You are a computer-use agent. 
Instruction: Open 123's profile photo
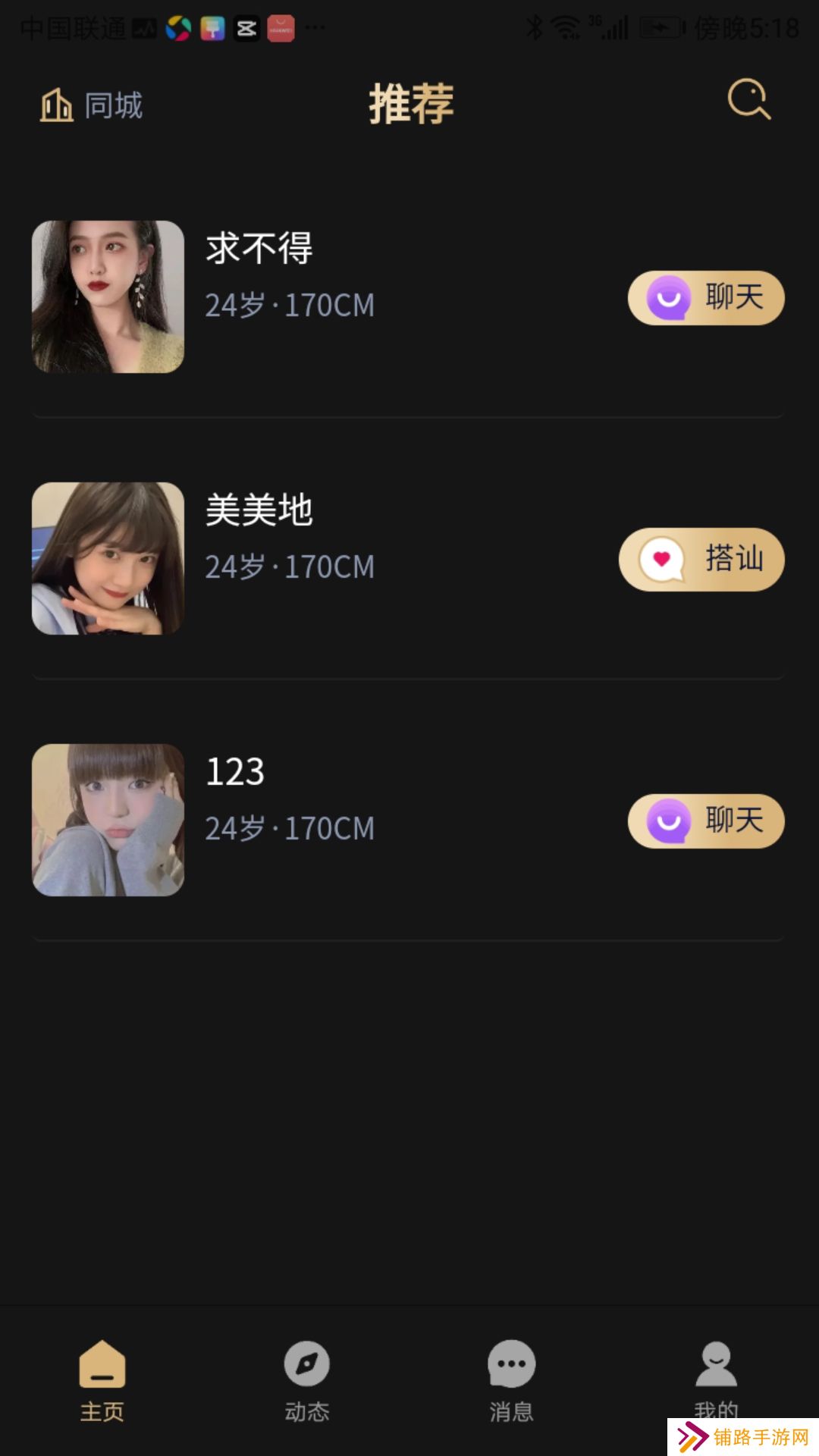[108, 819]
